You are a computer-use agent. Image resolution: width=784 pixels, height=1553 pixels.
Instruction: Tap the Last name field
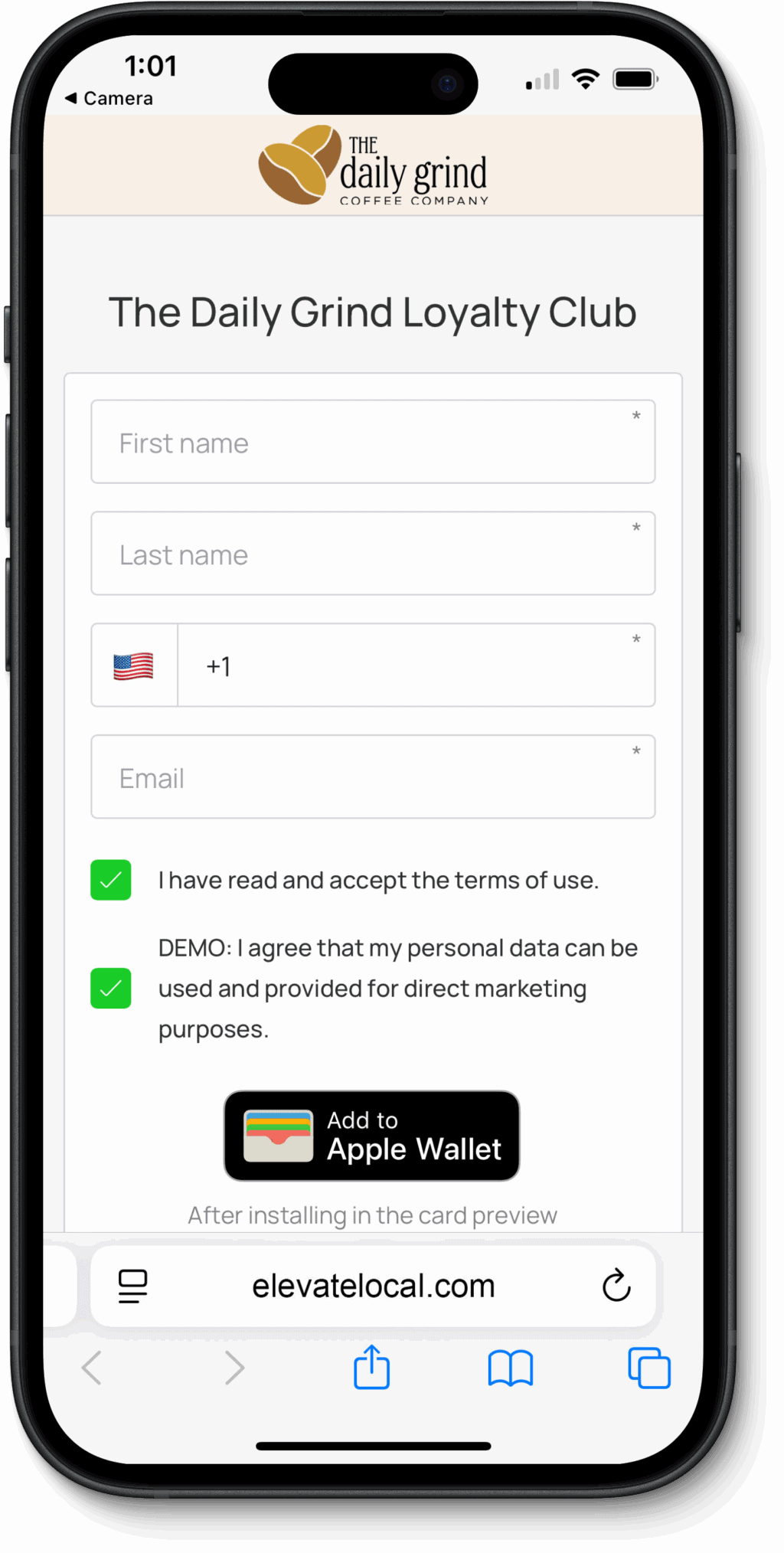click(x=373, y=554)
